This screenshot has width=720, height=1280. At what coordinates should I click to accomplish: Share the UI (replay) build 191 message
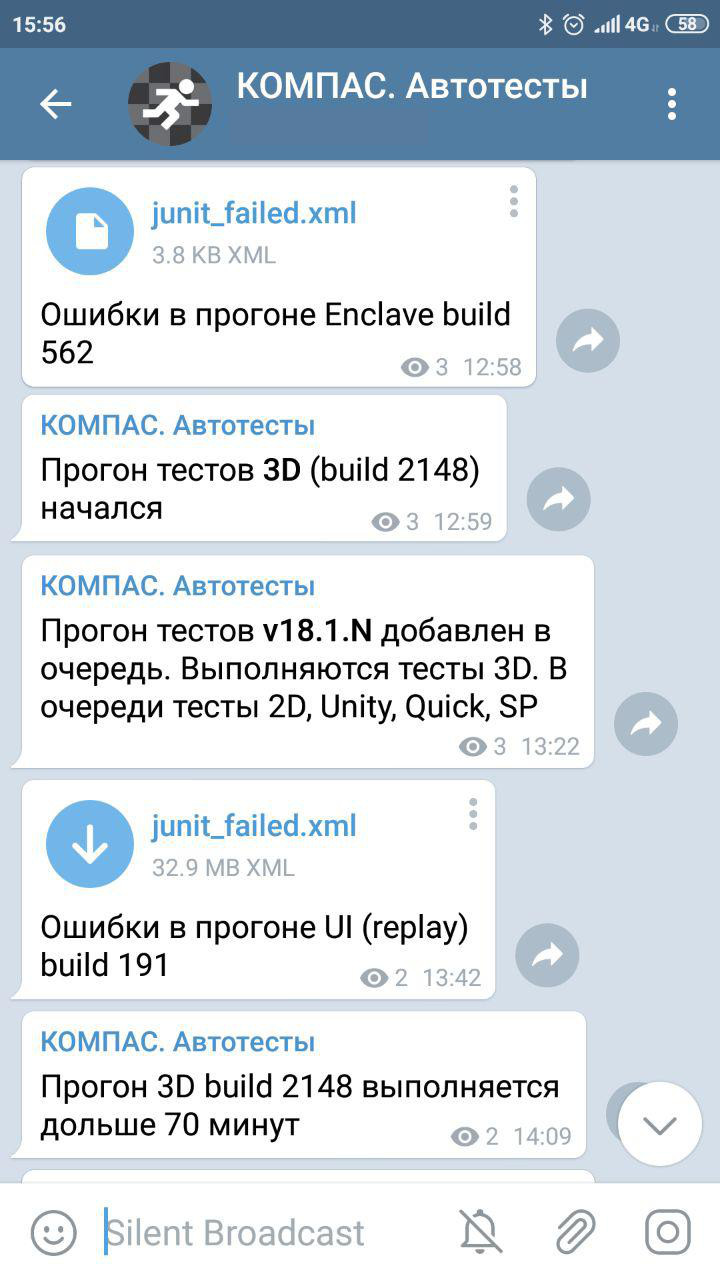547,956
